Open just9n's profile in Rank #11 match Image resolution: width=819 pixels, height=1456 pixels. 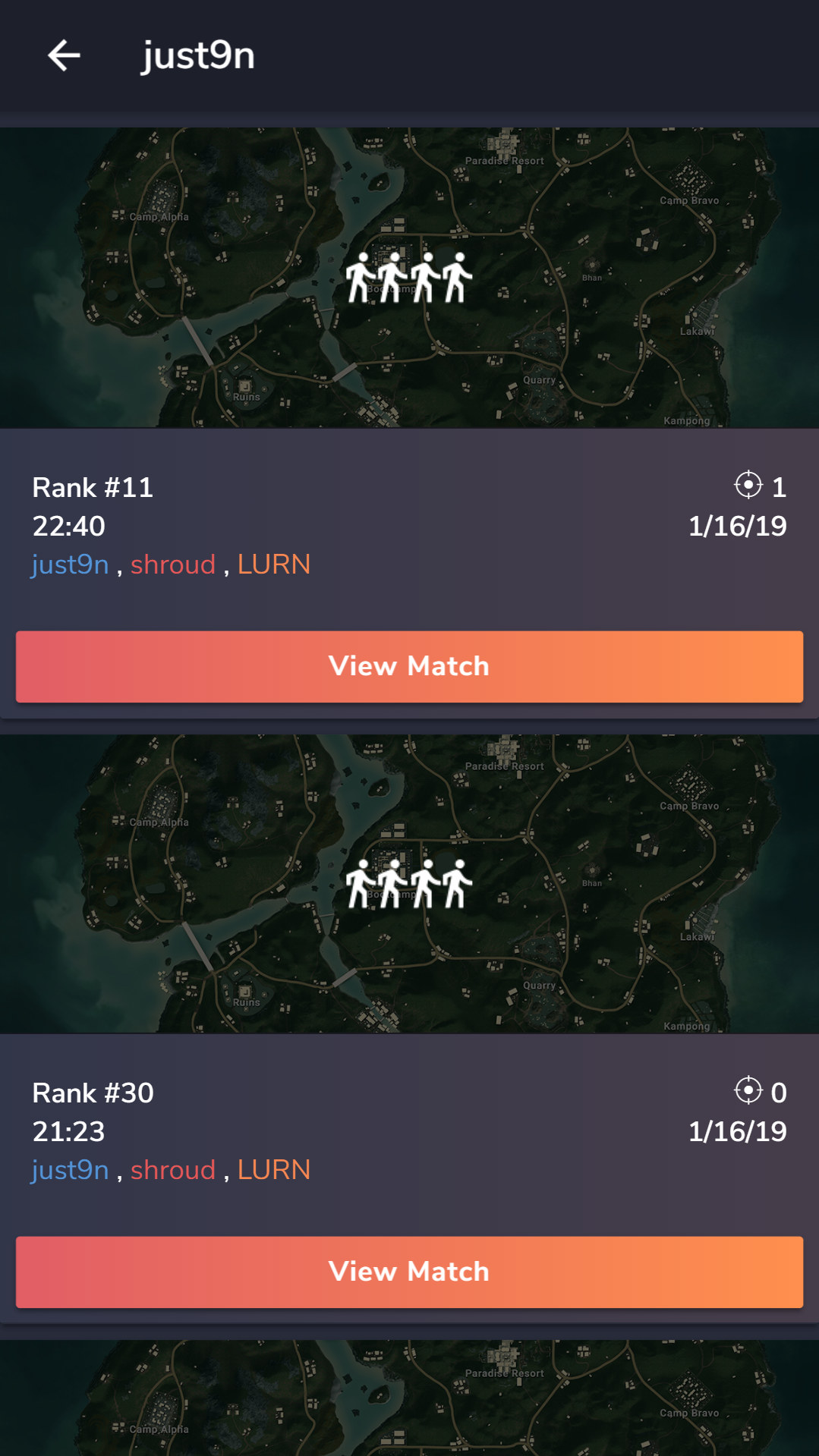pyautogui.click(x=70, y=564)
